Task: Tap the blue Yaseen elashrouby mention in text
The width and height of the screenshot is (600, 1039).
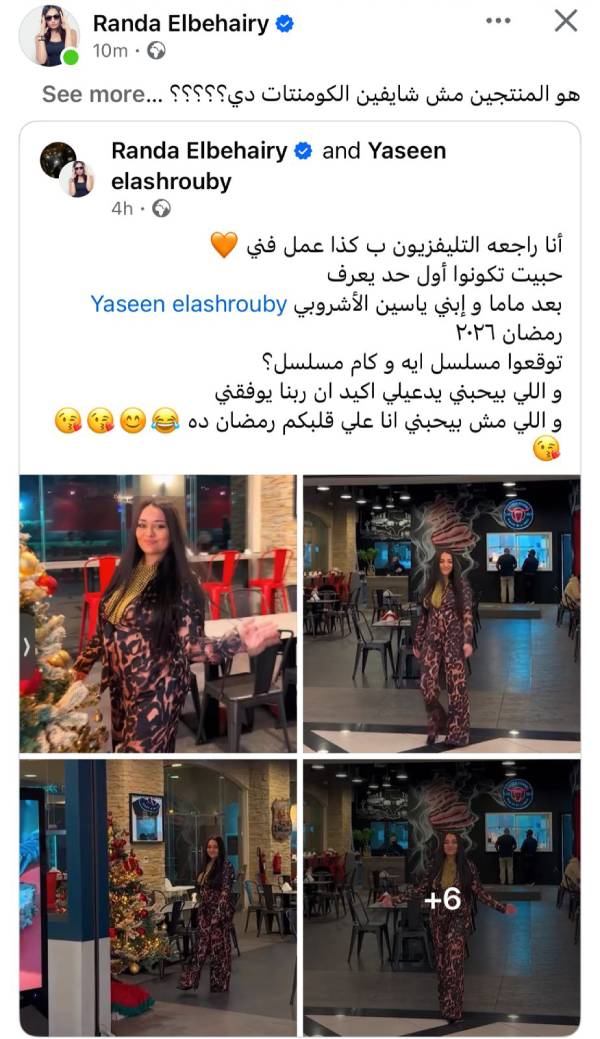Action: coord(188,304)
